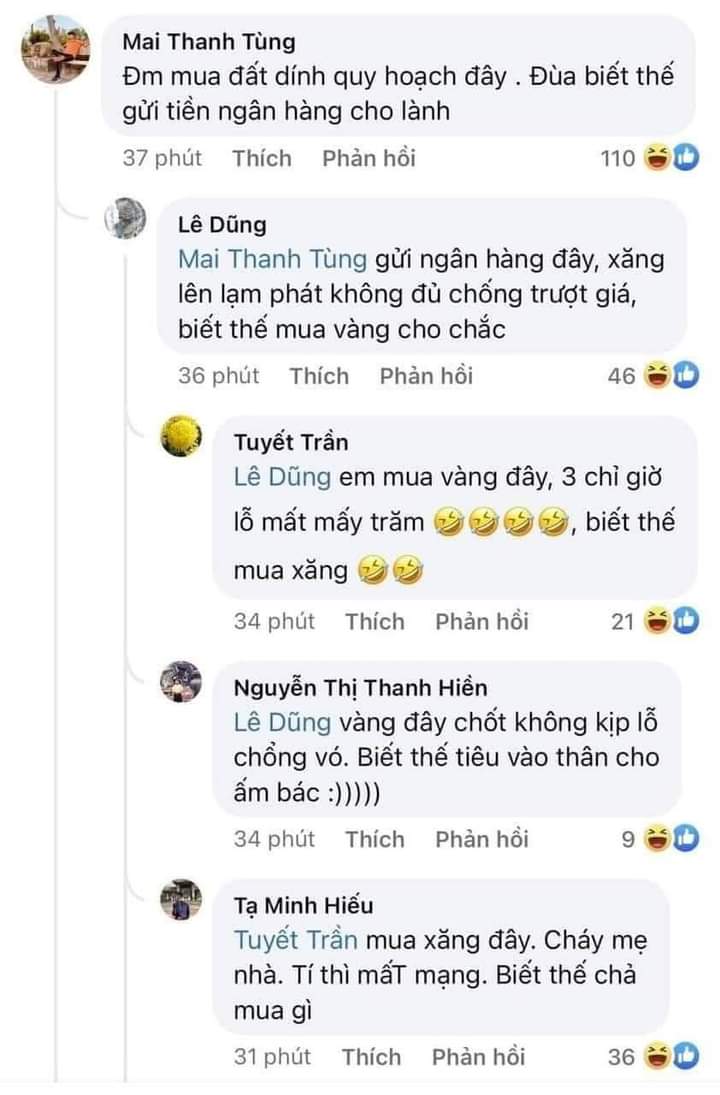This screenshot has height=1095, width=720.
Task: Reply to Lê Dũng's comment
Action: tap(426, 376)
